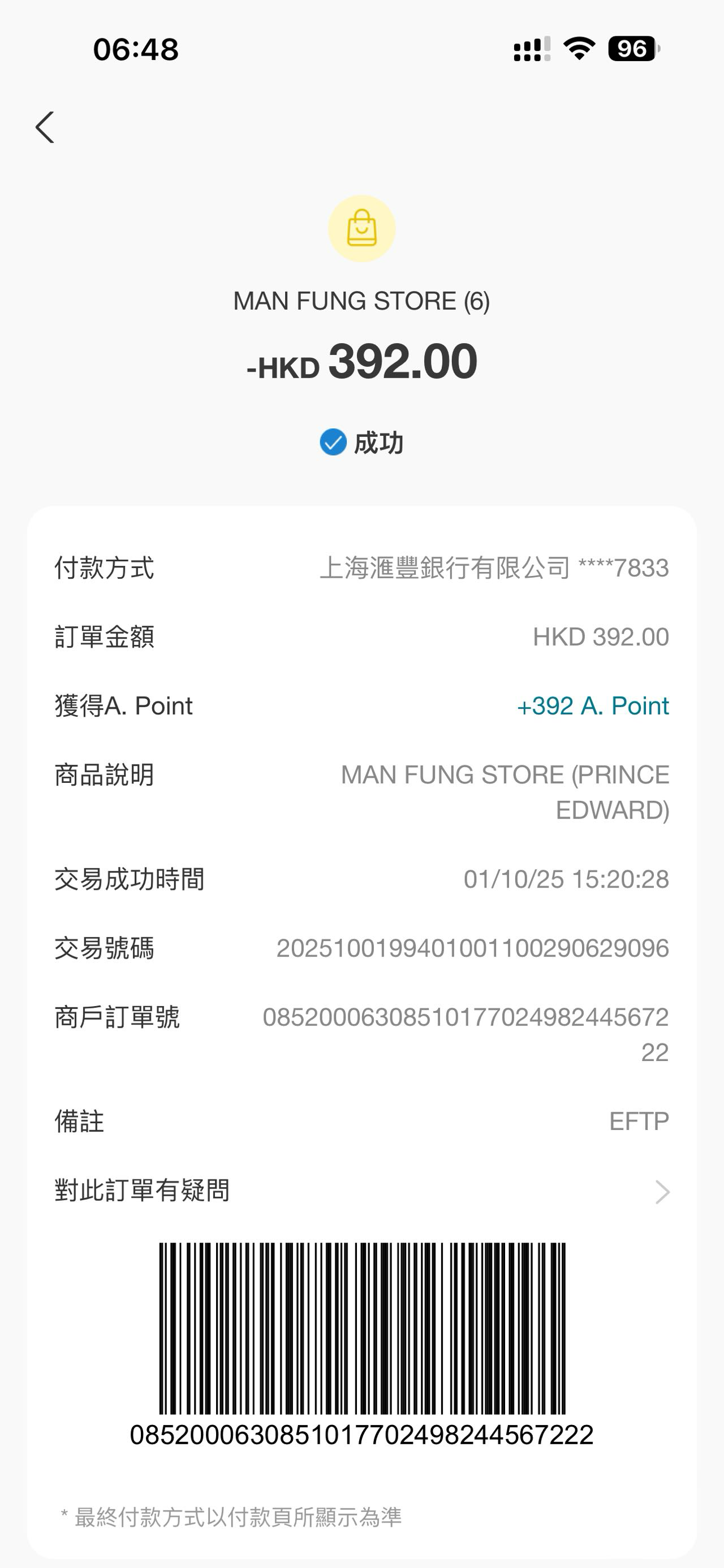Viewport: 724px width, 1568px height.
Task: Select the EFTP remark value
Action: [x=640, y=1122]
